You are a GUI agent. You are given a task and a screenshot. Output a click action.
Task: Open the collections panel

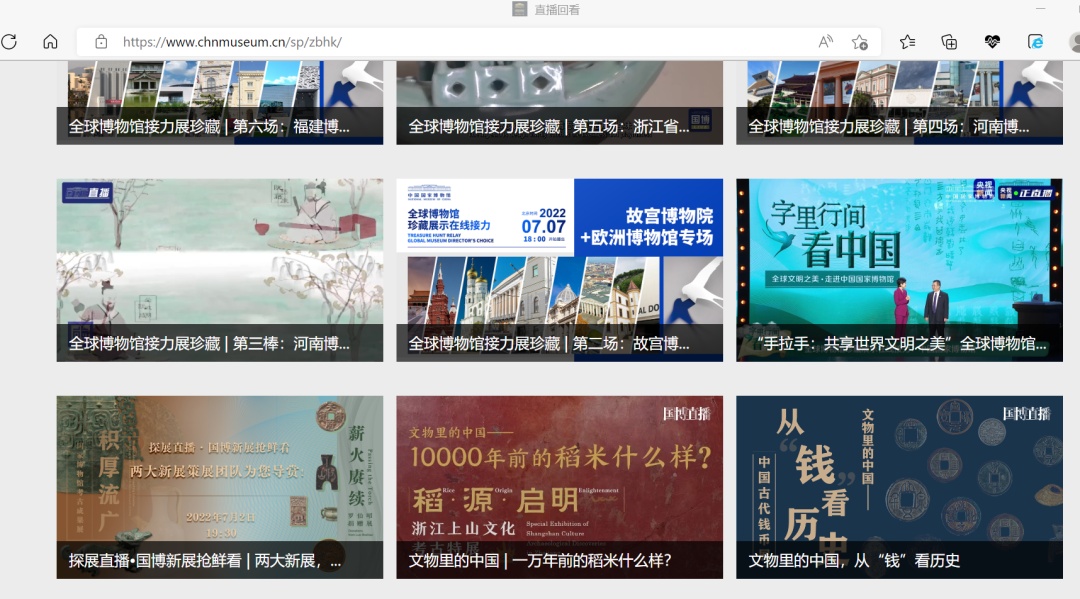(949, 42)
